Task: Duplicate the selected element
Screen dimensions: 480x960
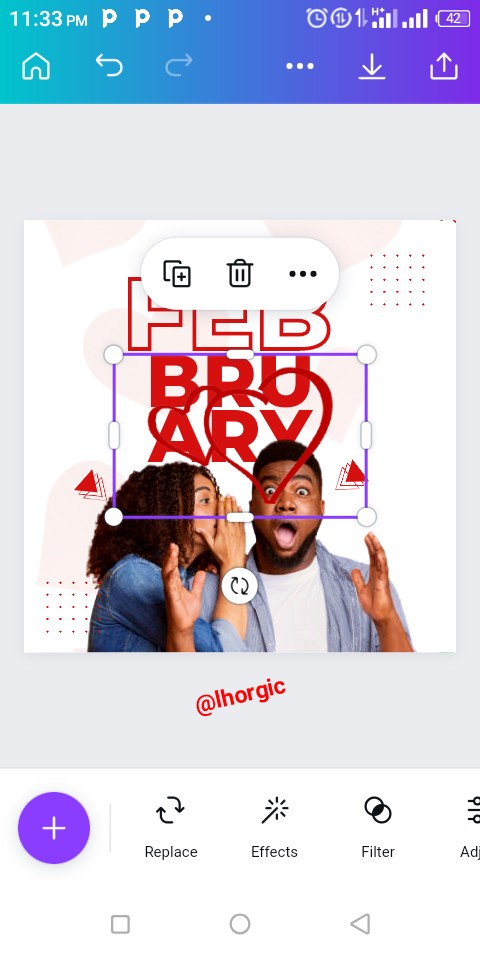Action: click(x=177, y=273)
